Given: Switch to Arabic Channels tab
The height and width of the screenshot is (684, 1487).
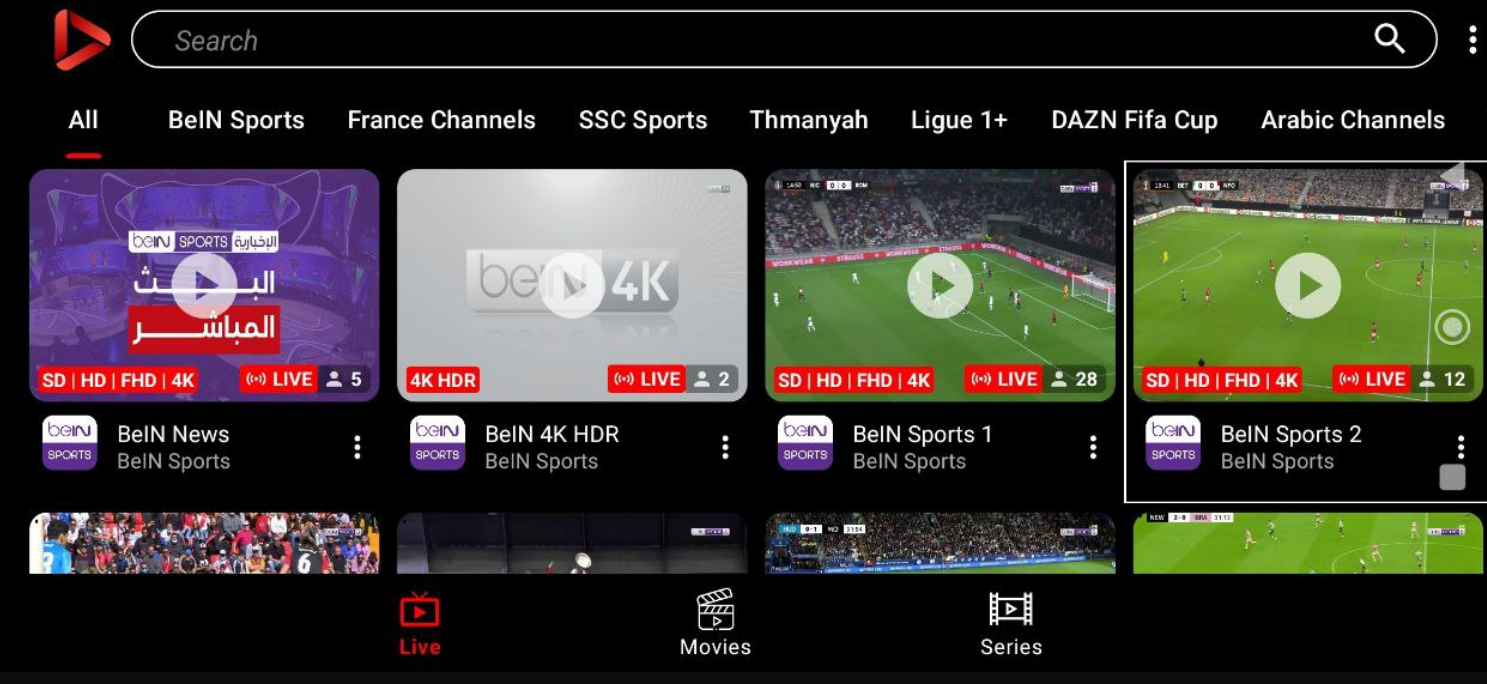Looking at the screenshot, I should click(x=1352, y=120).
